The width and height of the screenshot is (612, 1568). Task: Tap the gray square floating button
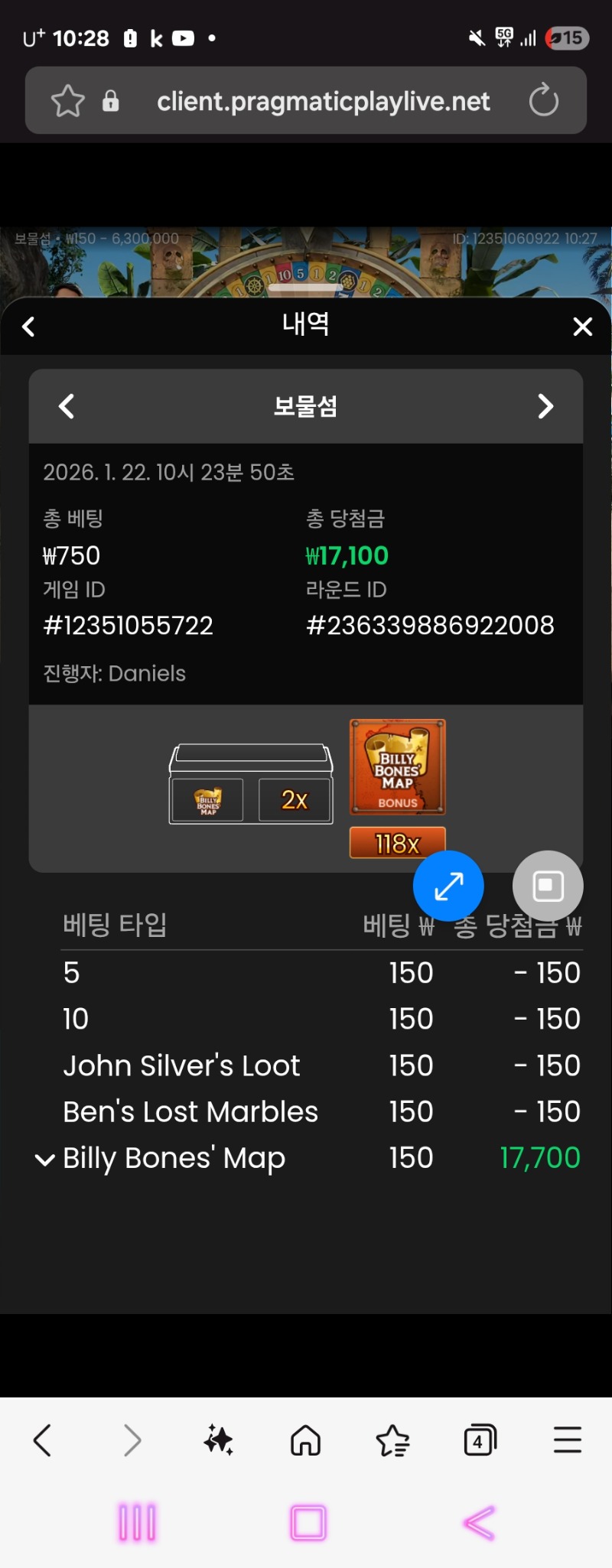[548, 886]
